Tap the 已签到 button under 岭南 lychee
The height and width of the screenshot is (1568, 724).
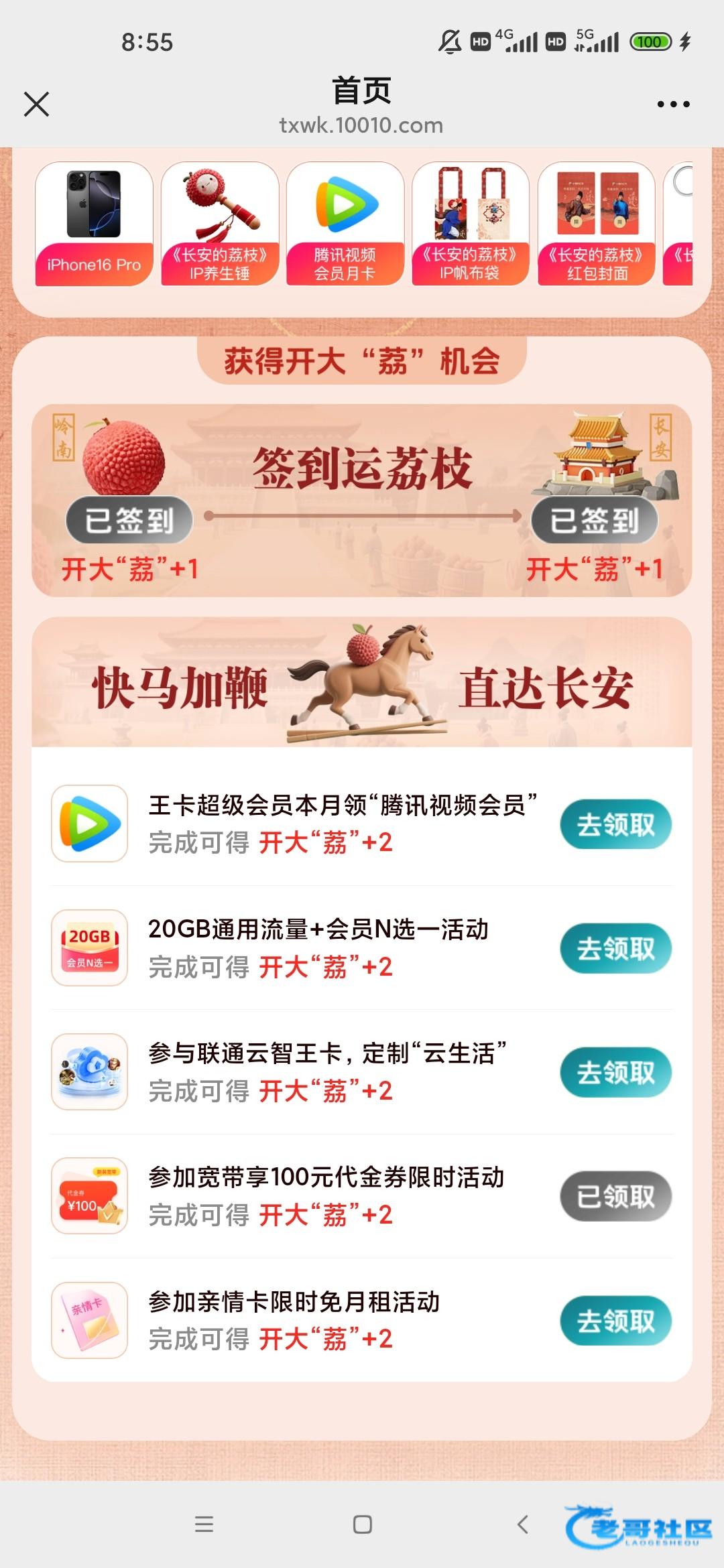tap(129, 520)
